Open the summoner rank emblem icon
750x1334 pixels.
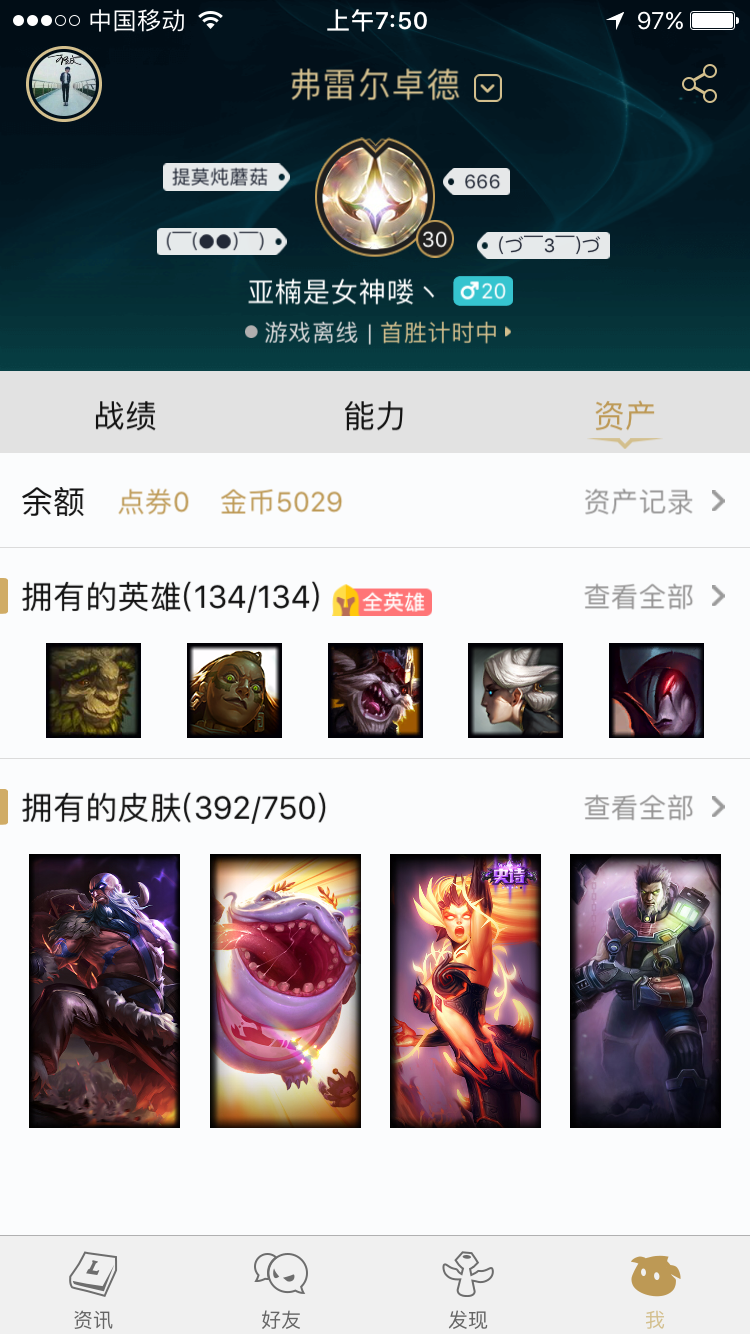(375, 197)
